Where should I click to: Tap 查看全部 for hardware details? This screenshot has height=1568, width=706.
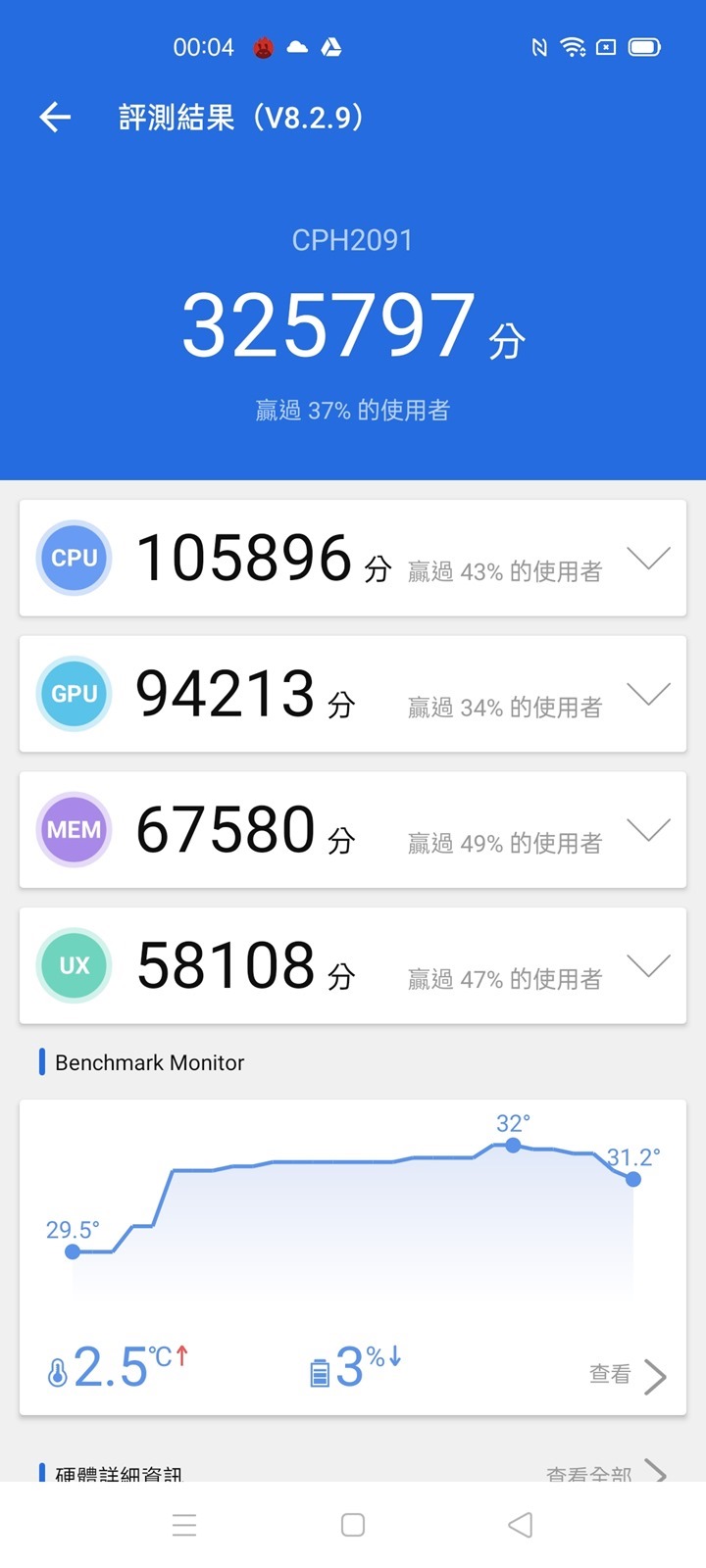606,1472
